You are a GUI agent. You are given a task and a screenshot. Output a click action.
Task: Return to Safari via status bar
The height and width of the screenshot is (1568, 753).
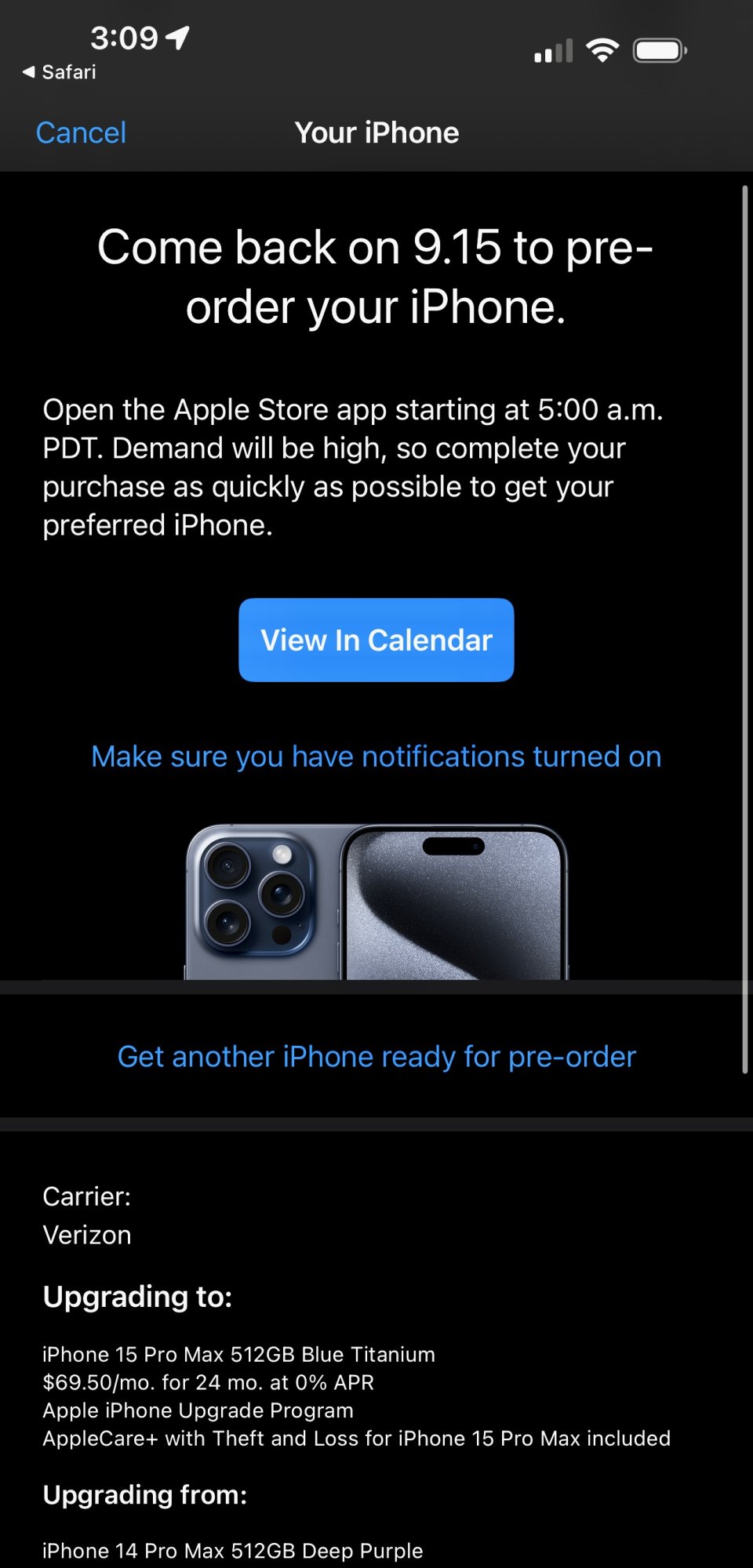pos(60,72)
